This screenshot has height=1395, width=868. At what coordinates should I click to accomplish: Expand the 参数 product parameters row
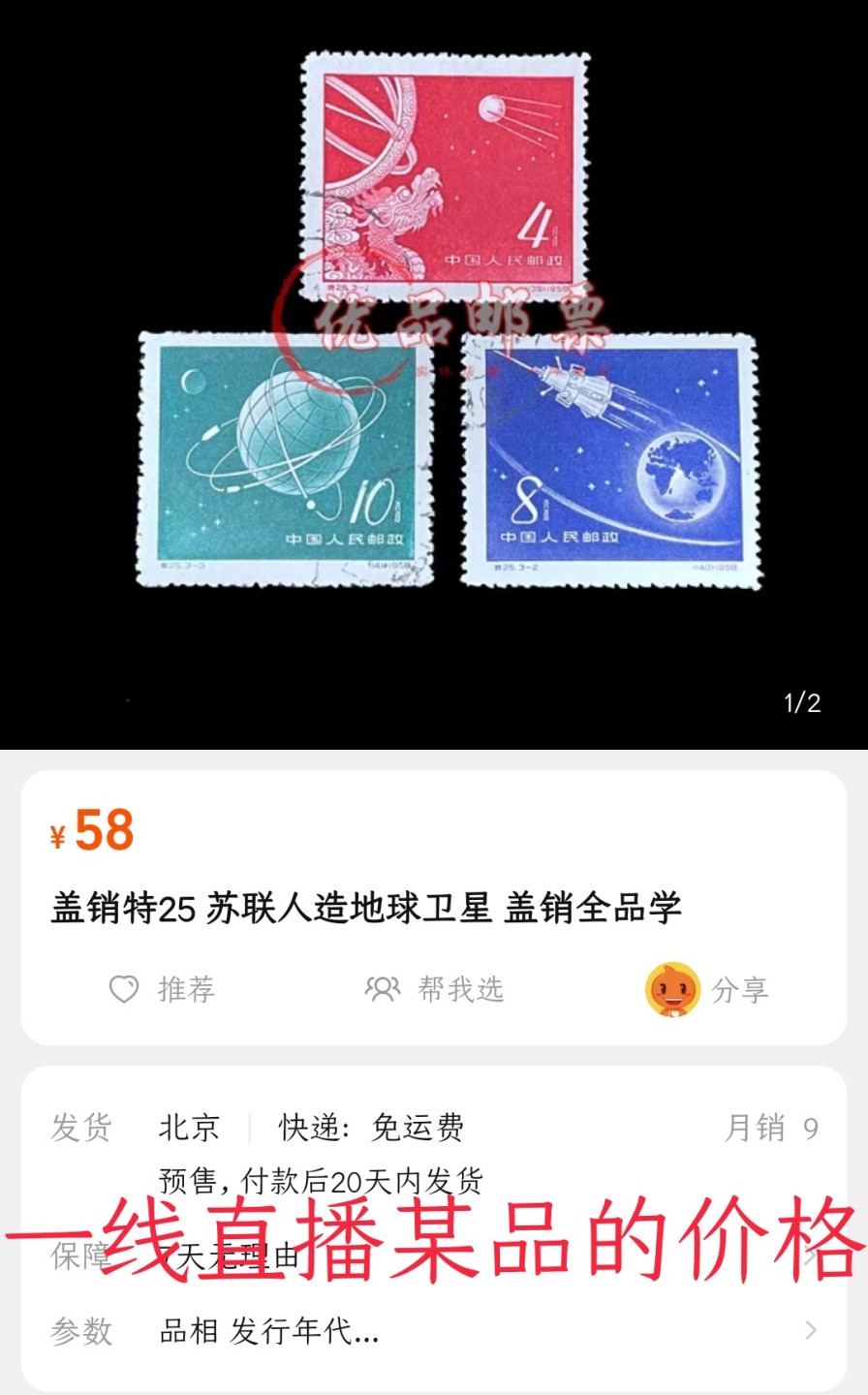click(434, 1331)
